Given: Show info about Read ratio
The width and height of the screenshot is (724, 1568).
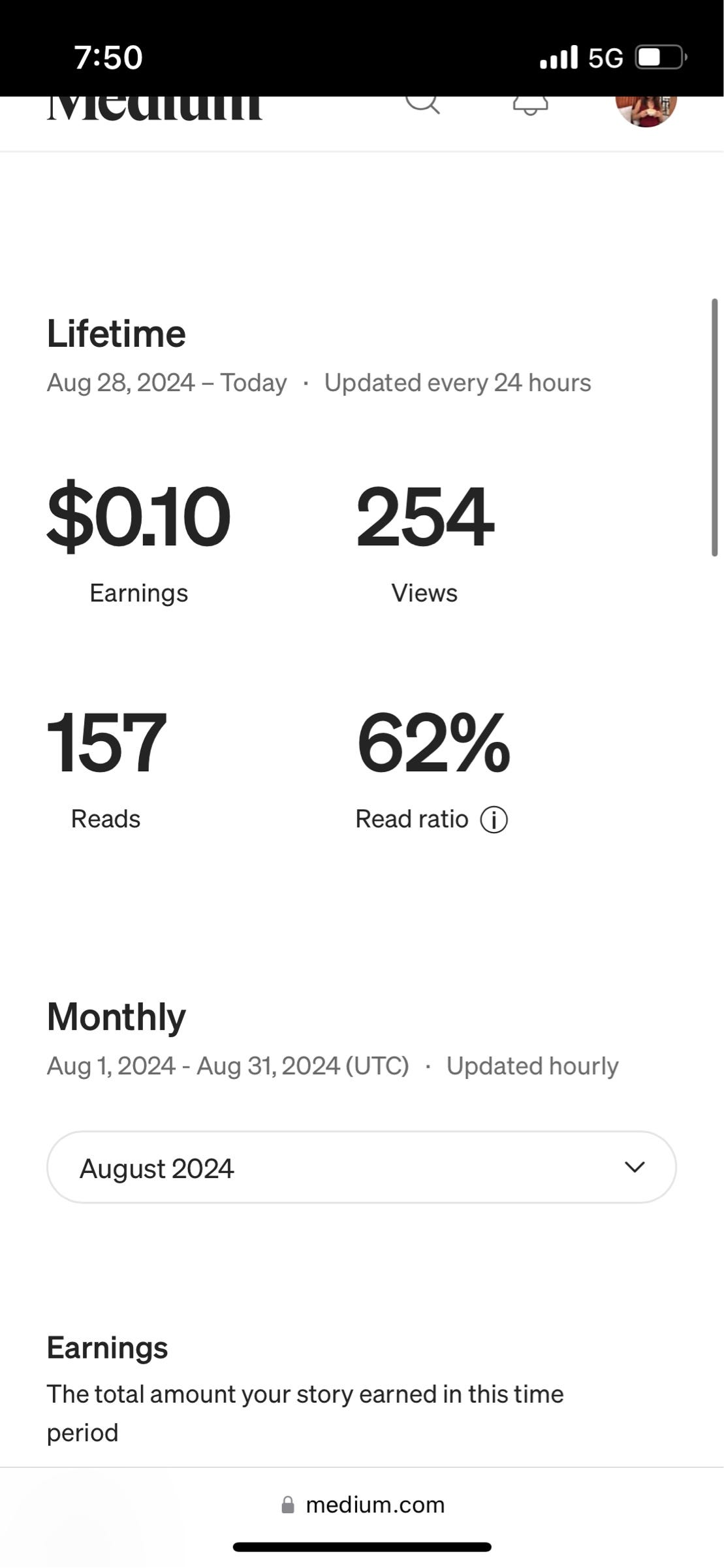Looking at the screenshot, I should click(494, 820).
